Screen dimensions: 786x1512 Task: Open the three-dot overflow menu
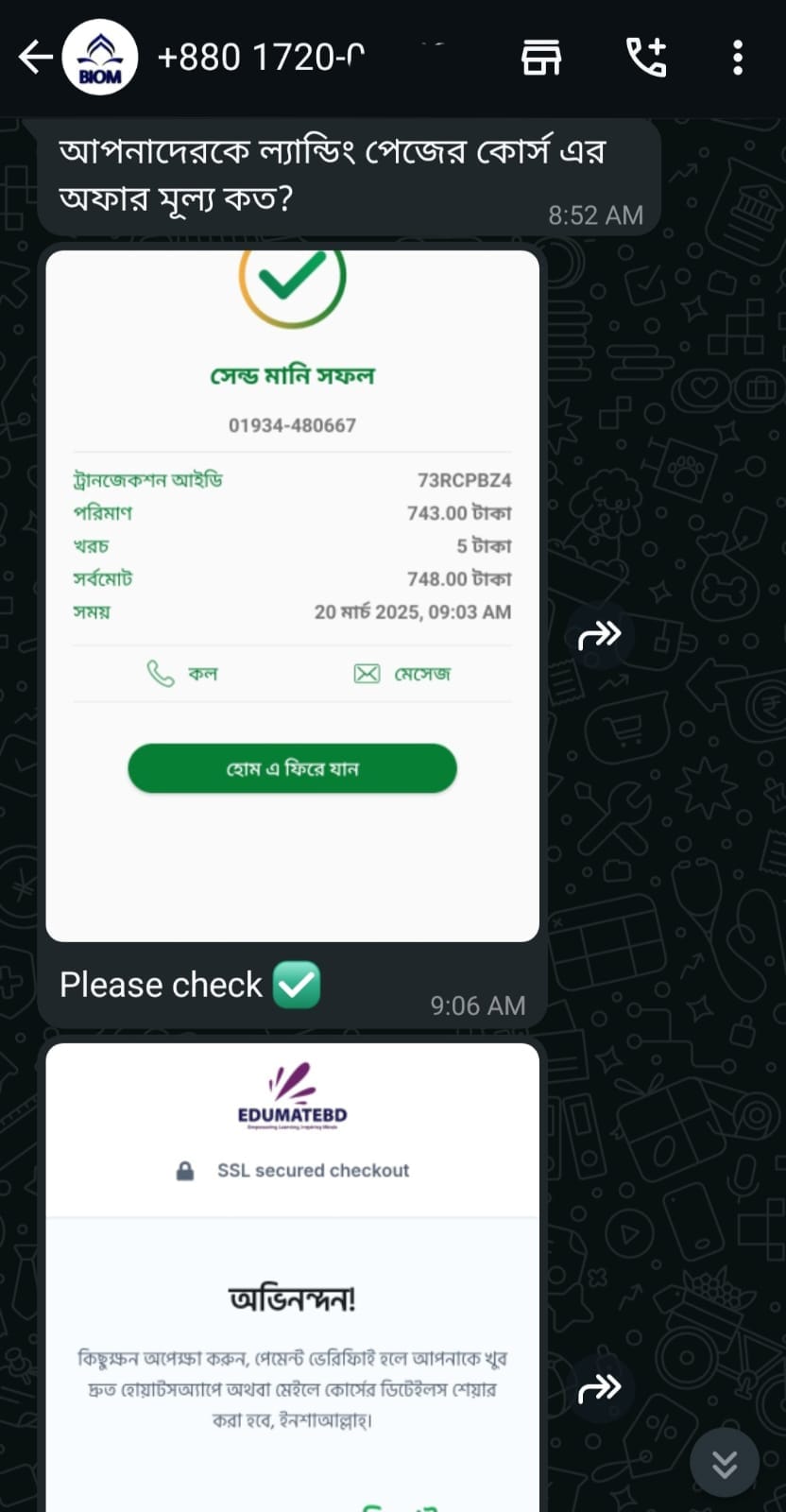(x=738, y=58)
